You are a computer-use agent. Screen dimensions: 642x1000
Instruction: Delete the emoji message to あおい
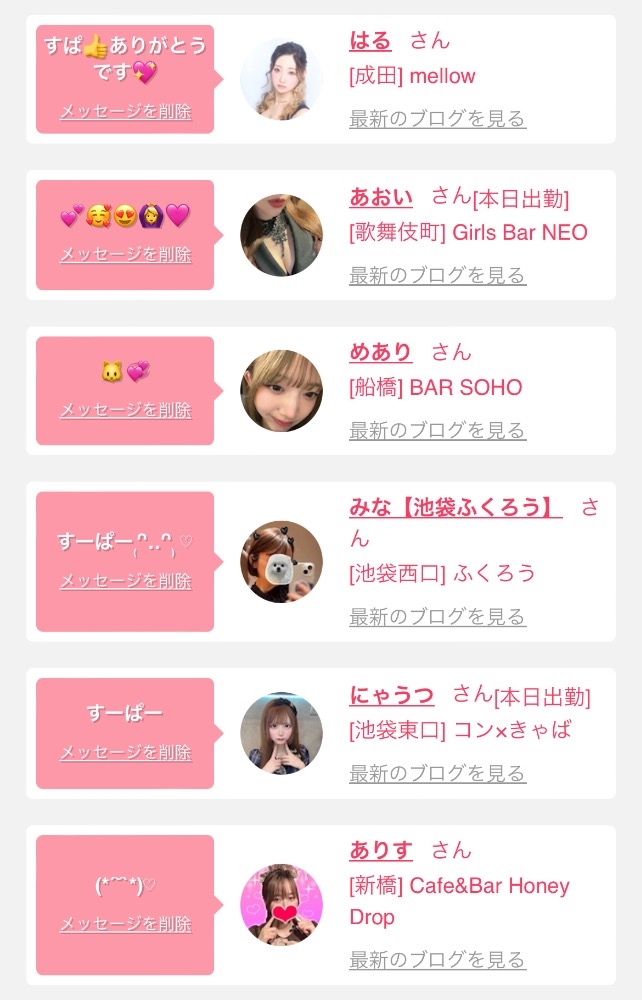126,254
